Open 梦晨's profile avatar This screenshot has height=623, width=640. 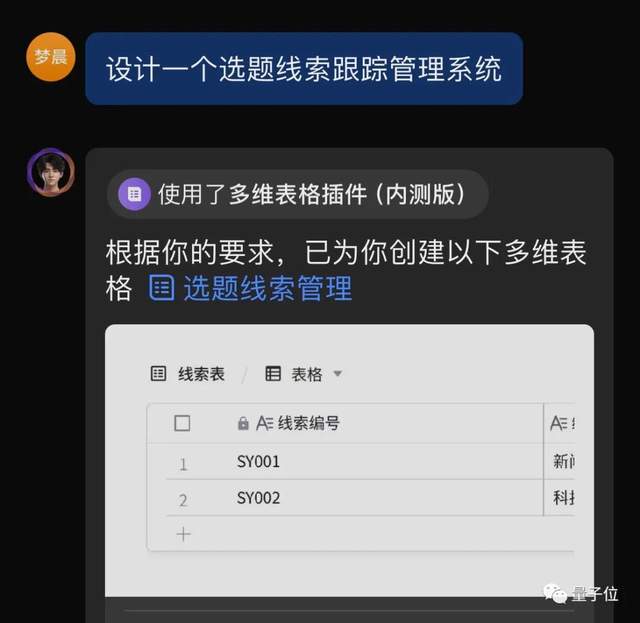click(50, 57)
